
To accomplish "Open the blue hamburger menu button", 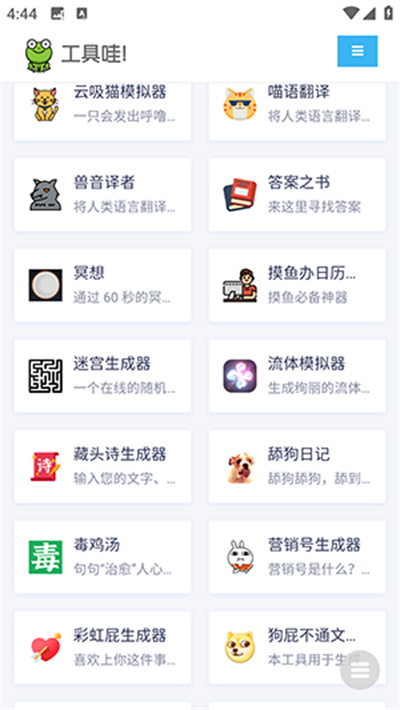I will pyautogui.click(x=357, y=51).
